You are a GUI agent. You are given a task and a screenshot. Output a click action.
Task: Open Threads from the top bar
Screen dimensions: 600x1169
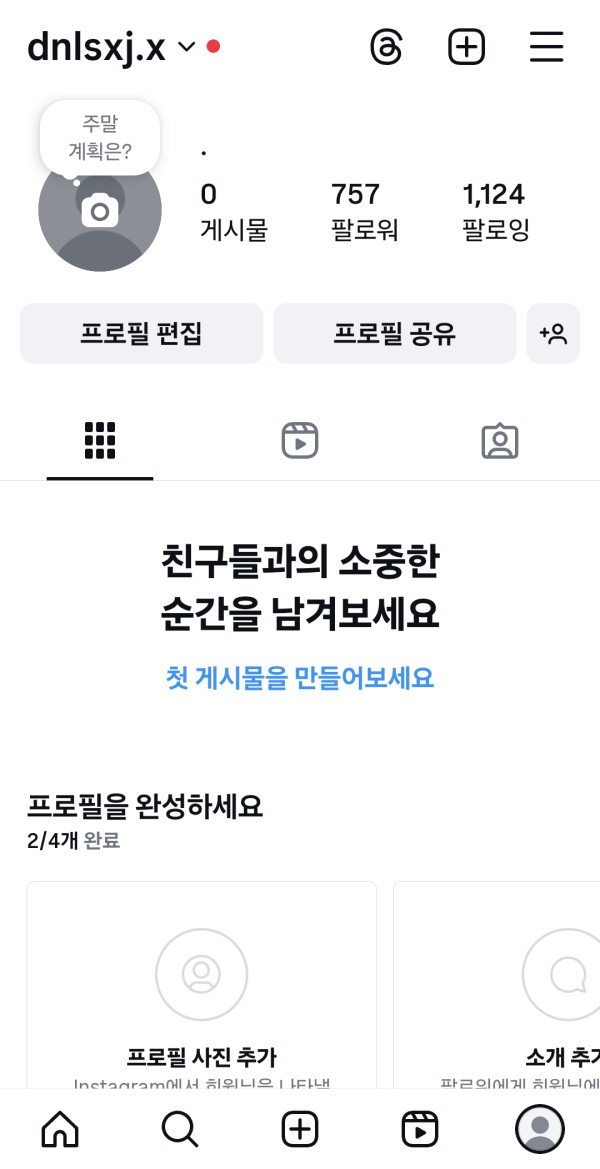point(386,46)
